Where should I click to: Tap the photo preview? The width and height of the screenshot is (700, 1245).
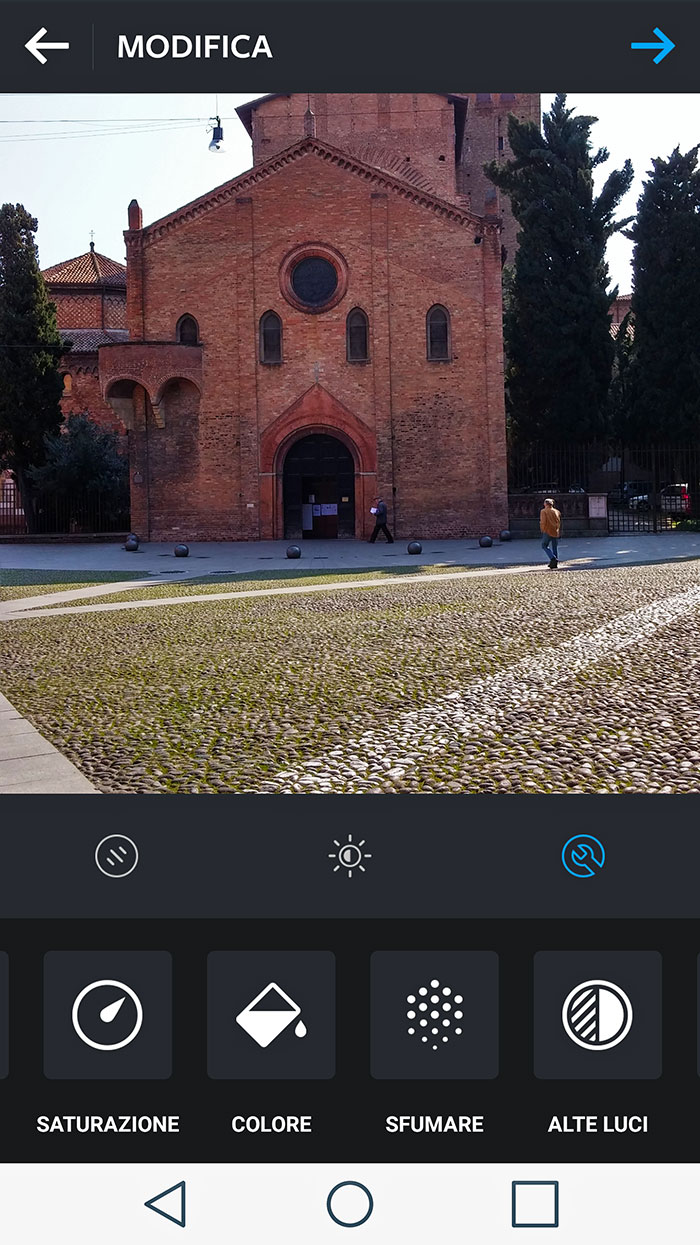pyautogui.click(x=350, y=443)
